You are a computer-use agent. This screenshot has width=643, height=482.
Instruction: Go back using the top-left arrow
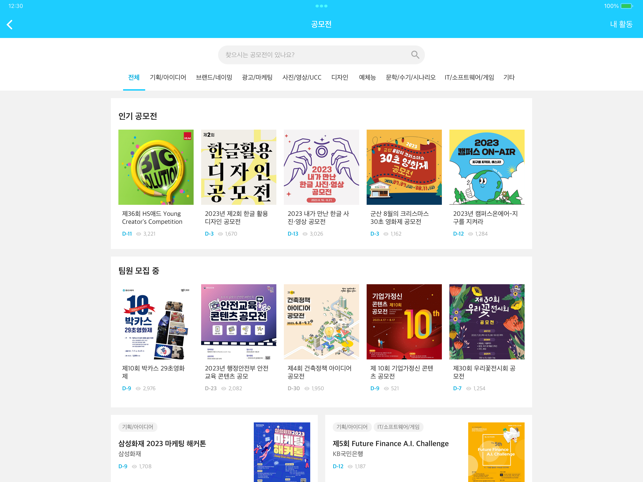point(10,24)
